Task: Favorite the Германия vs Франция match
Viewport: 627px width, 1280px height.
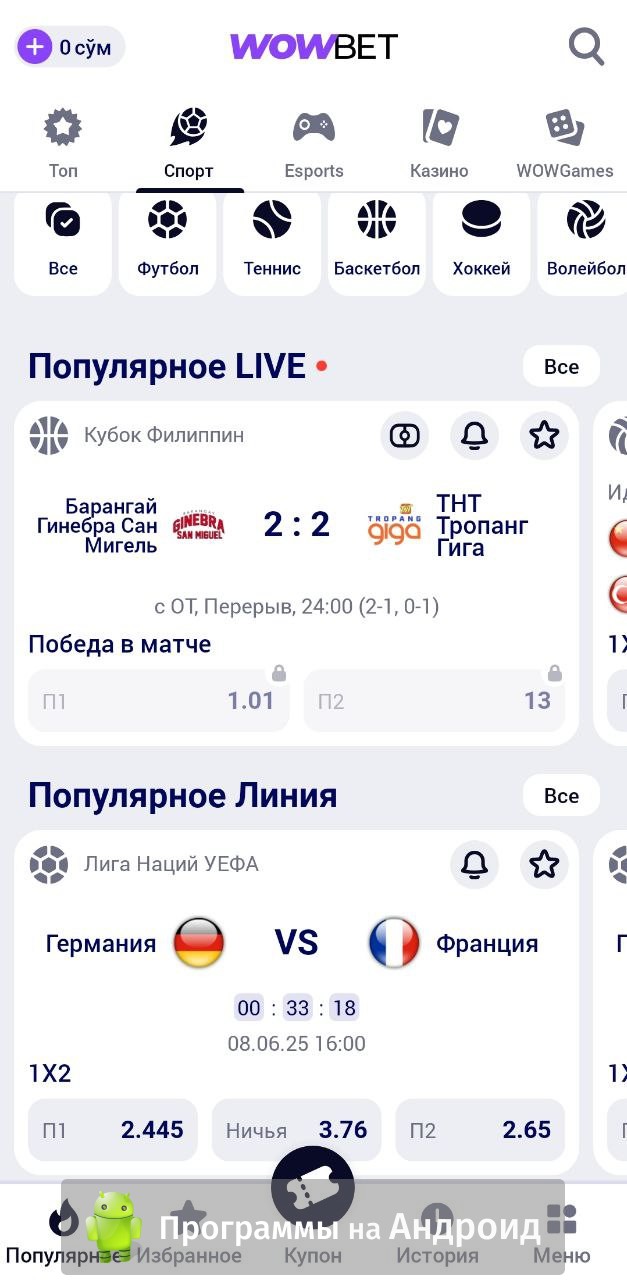Action: pos(544,864)
